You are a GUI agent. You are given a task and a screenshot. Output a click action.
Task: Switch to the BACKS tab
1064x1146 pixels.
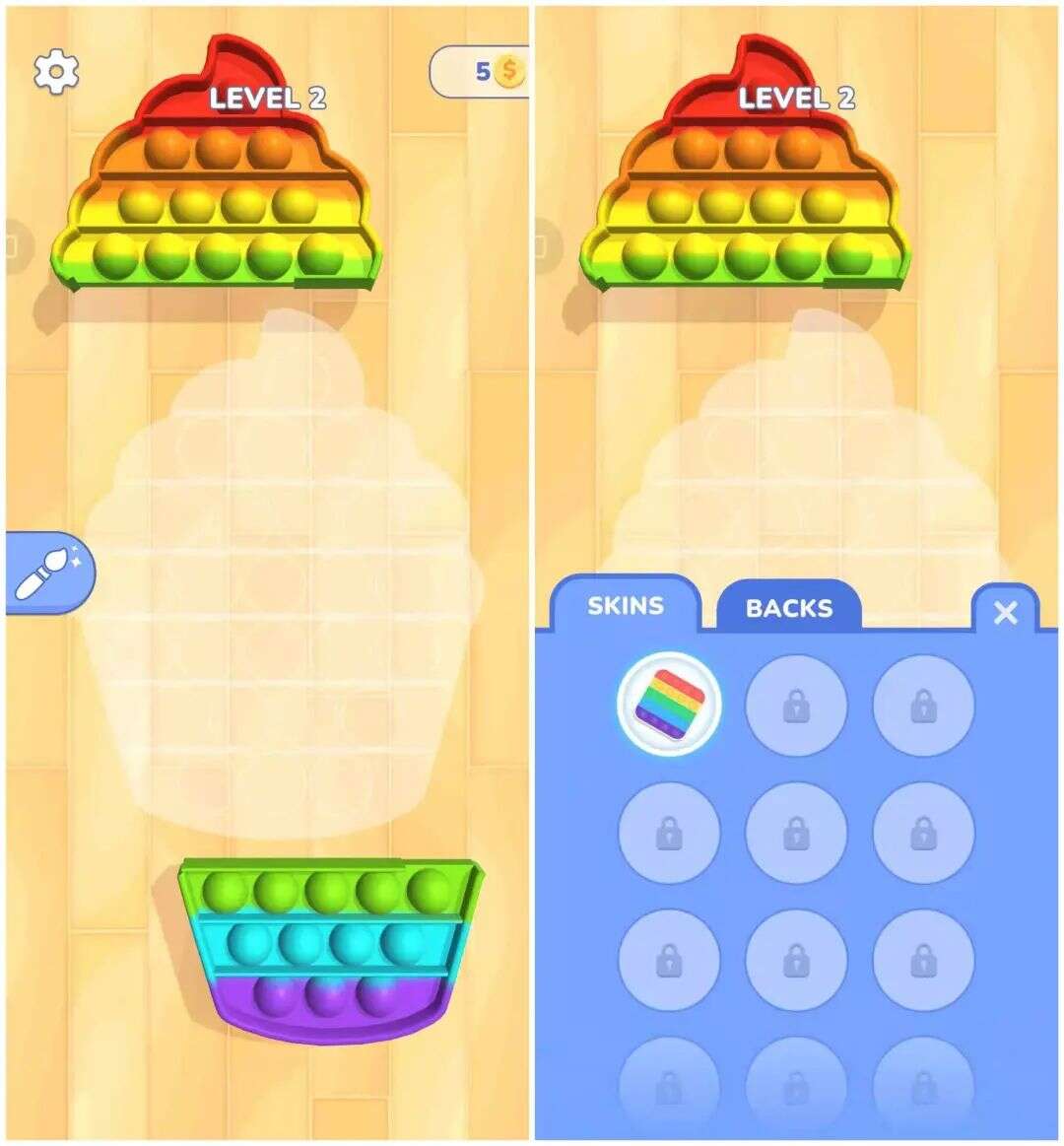[x=788, y=608]
